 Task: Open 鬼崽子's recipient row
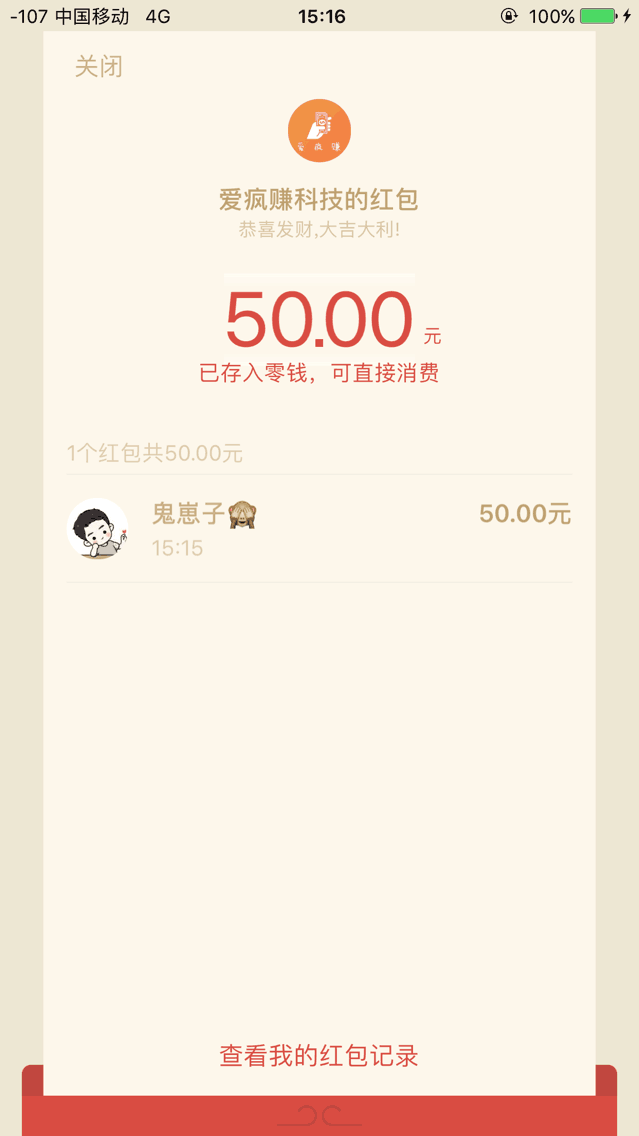click(319, 528)
